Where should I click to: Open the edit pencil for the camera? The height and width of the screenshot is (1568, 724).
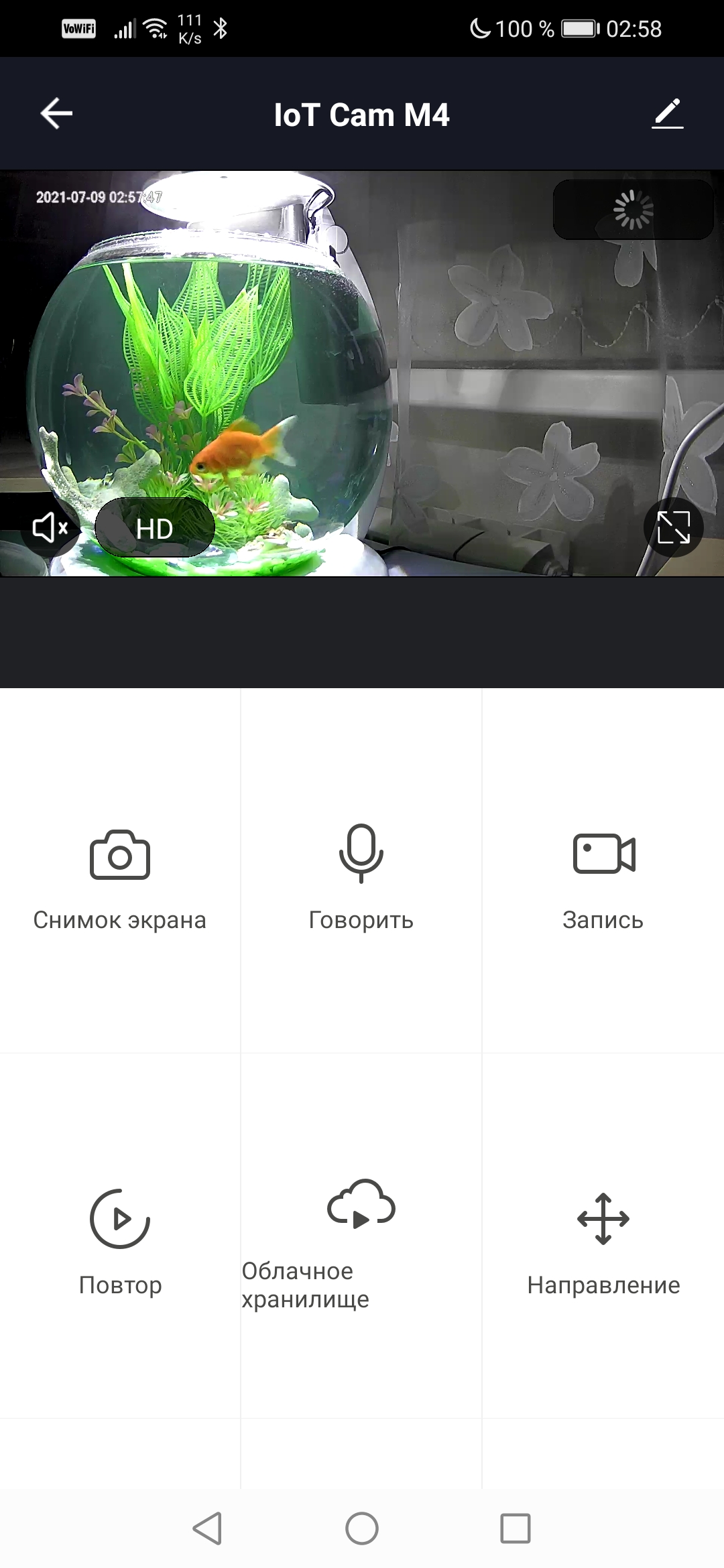click(x=667, y=113)
